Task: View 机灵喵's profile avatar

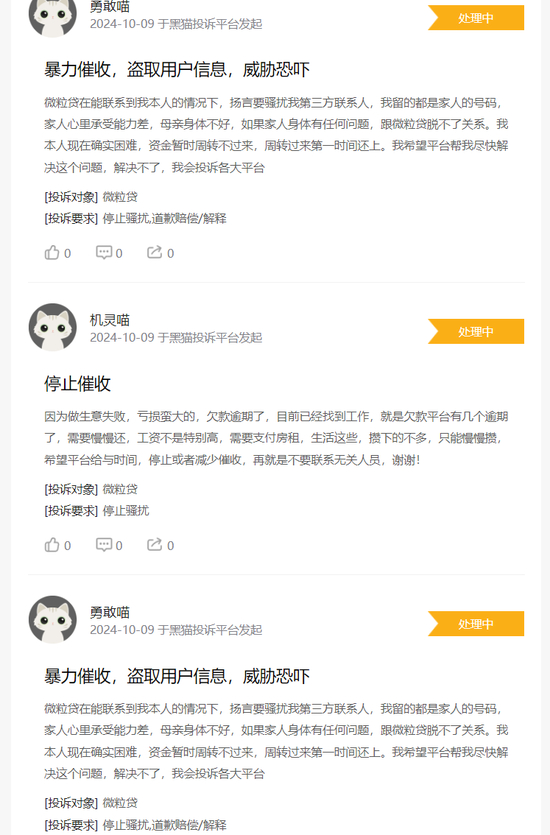Action: pyautogui.click(x=52, y=327)
